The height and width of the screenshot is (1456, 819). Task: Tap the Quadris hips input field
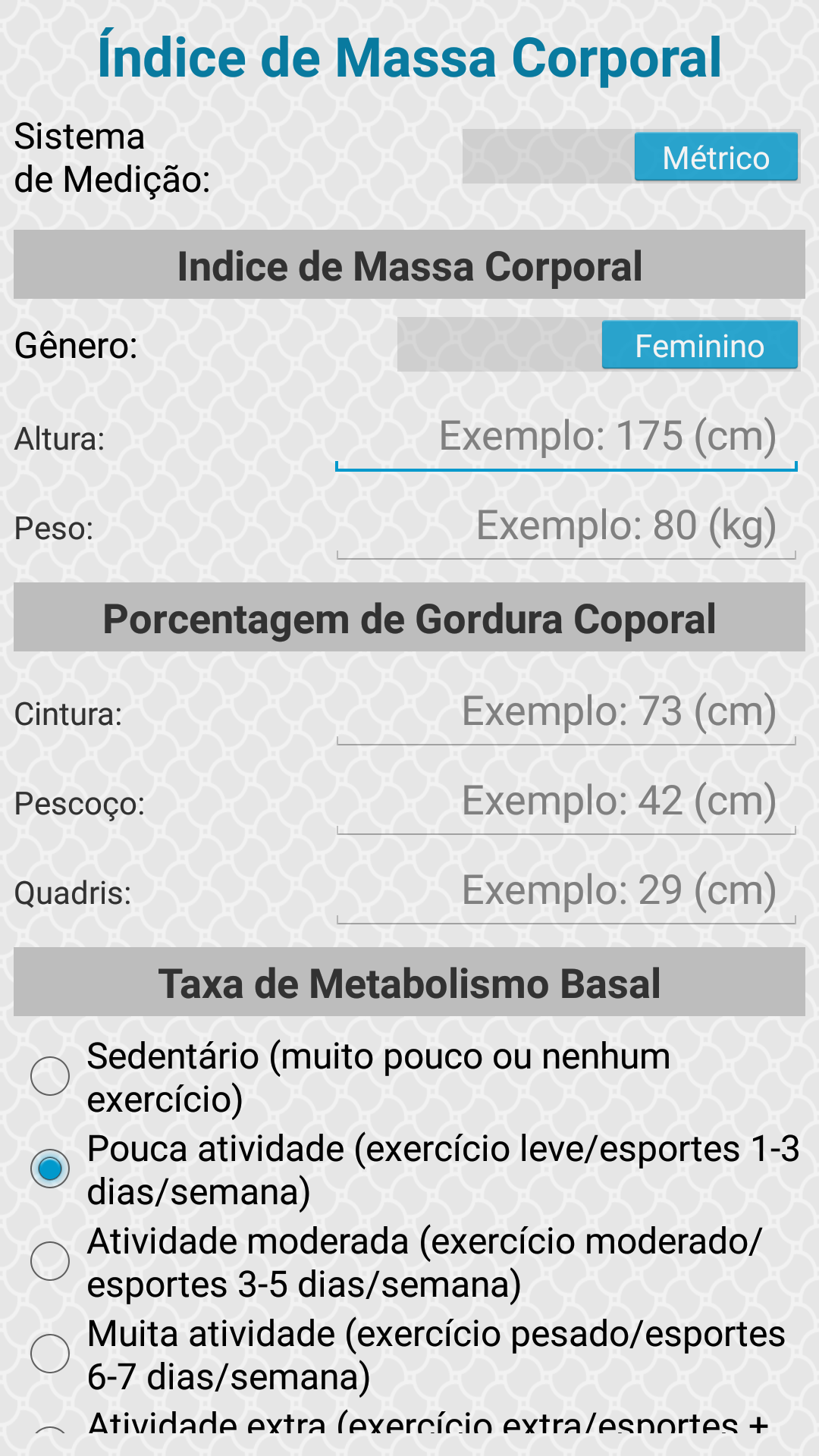click(x=566, y=892)
